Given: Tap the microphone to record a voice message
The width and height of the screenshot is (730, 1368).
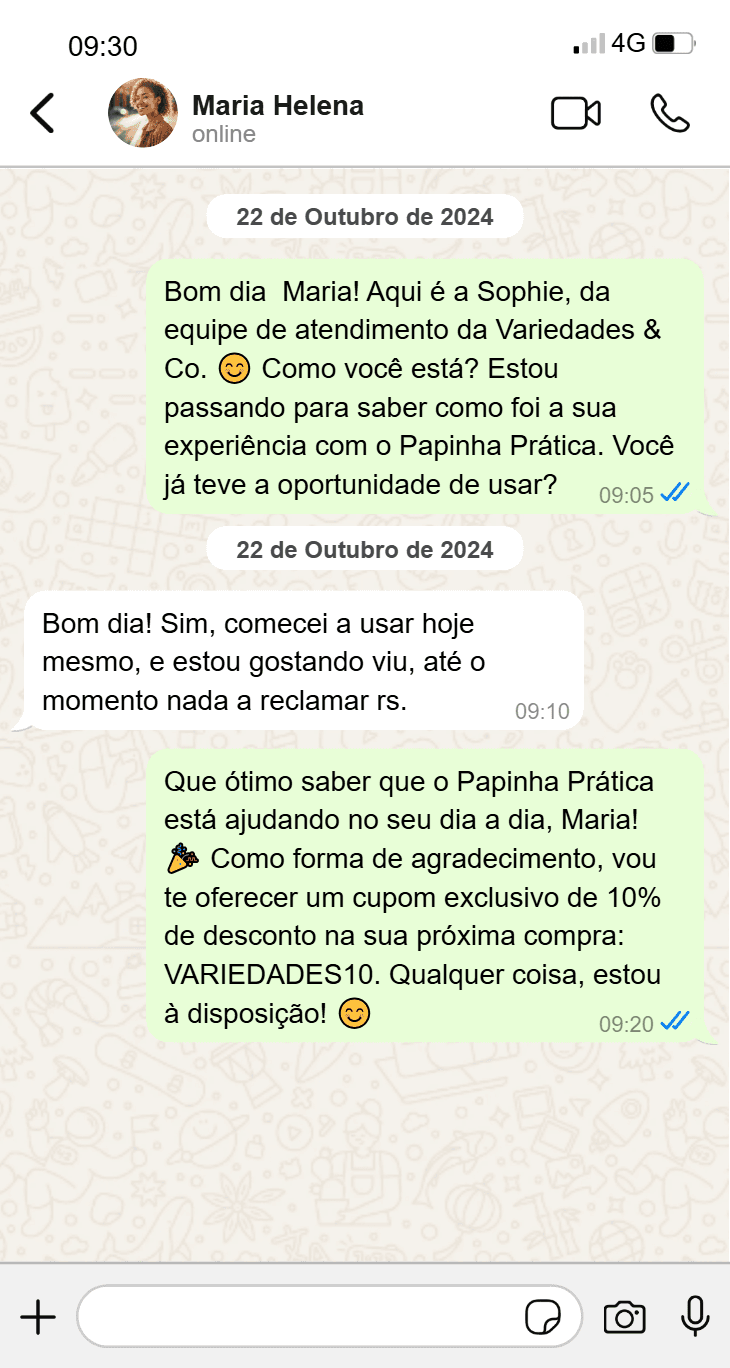Looking at the screenshot, I should (695, 1317).
